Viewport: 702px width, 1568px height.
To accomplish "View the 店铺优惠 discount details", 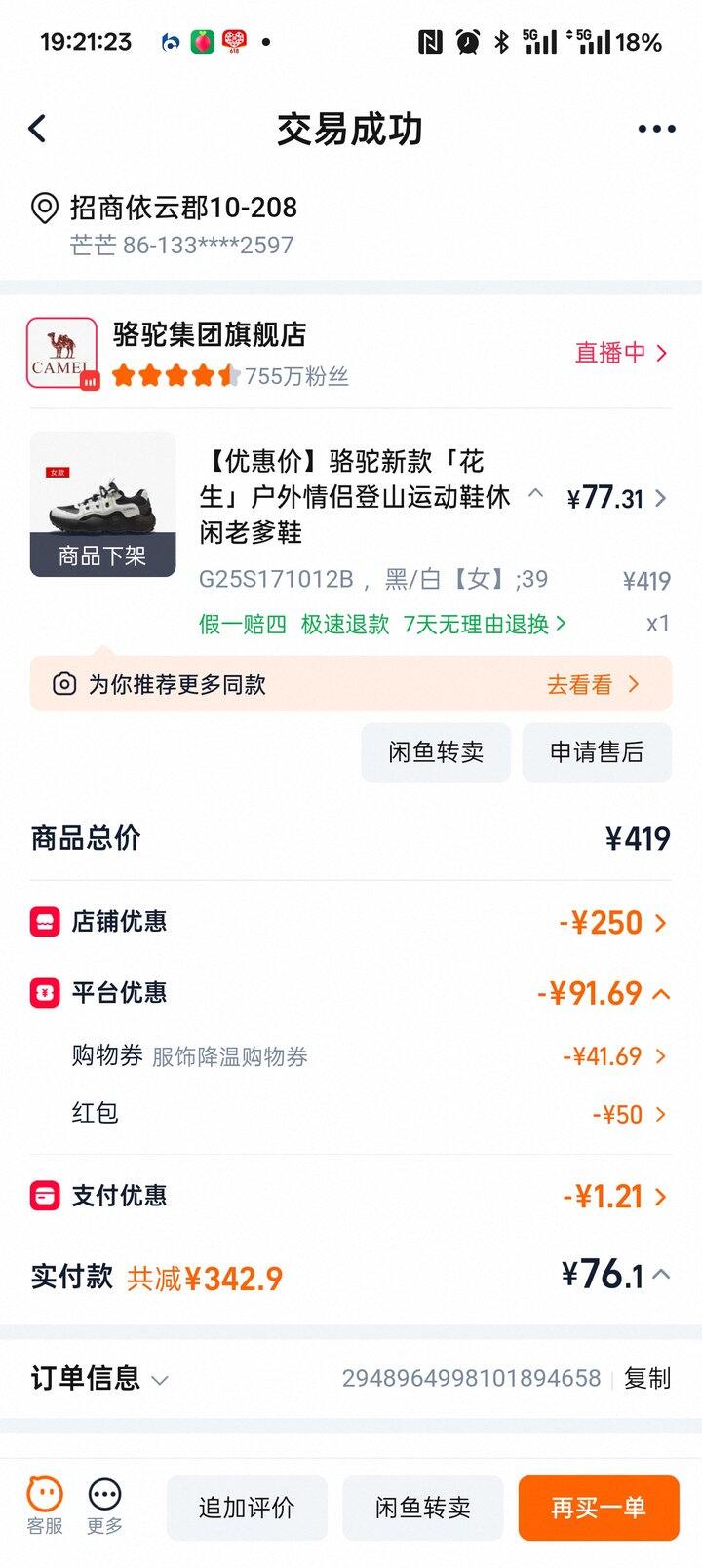I will tap(614, 922).
